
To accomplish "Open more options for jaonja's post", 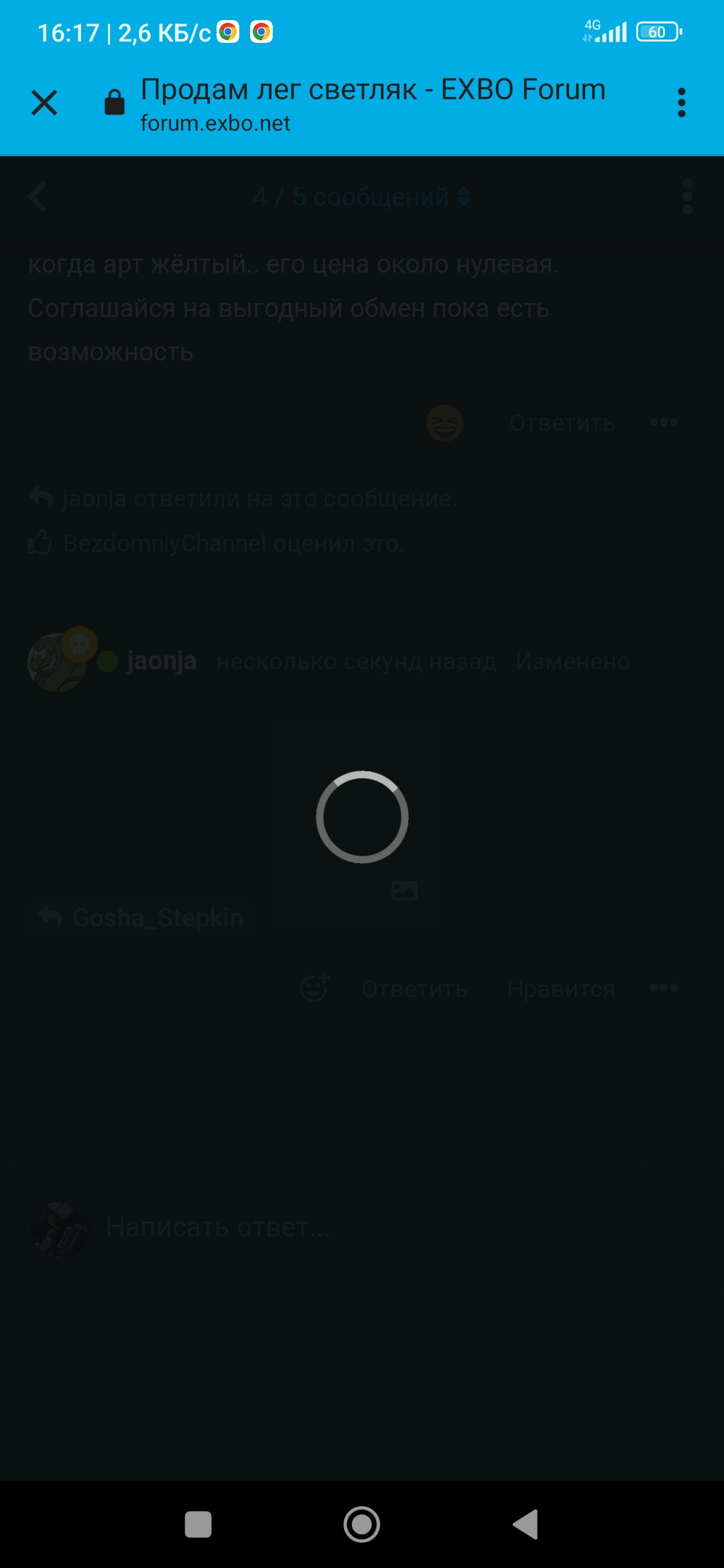I will coord(664,988).
